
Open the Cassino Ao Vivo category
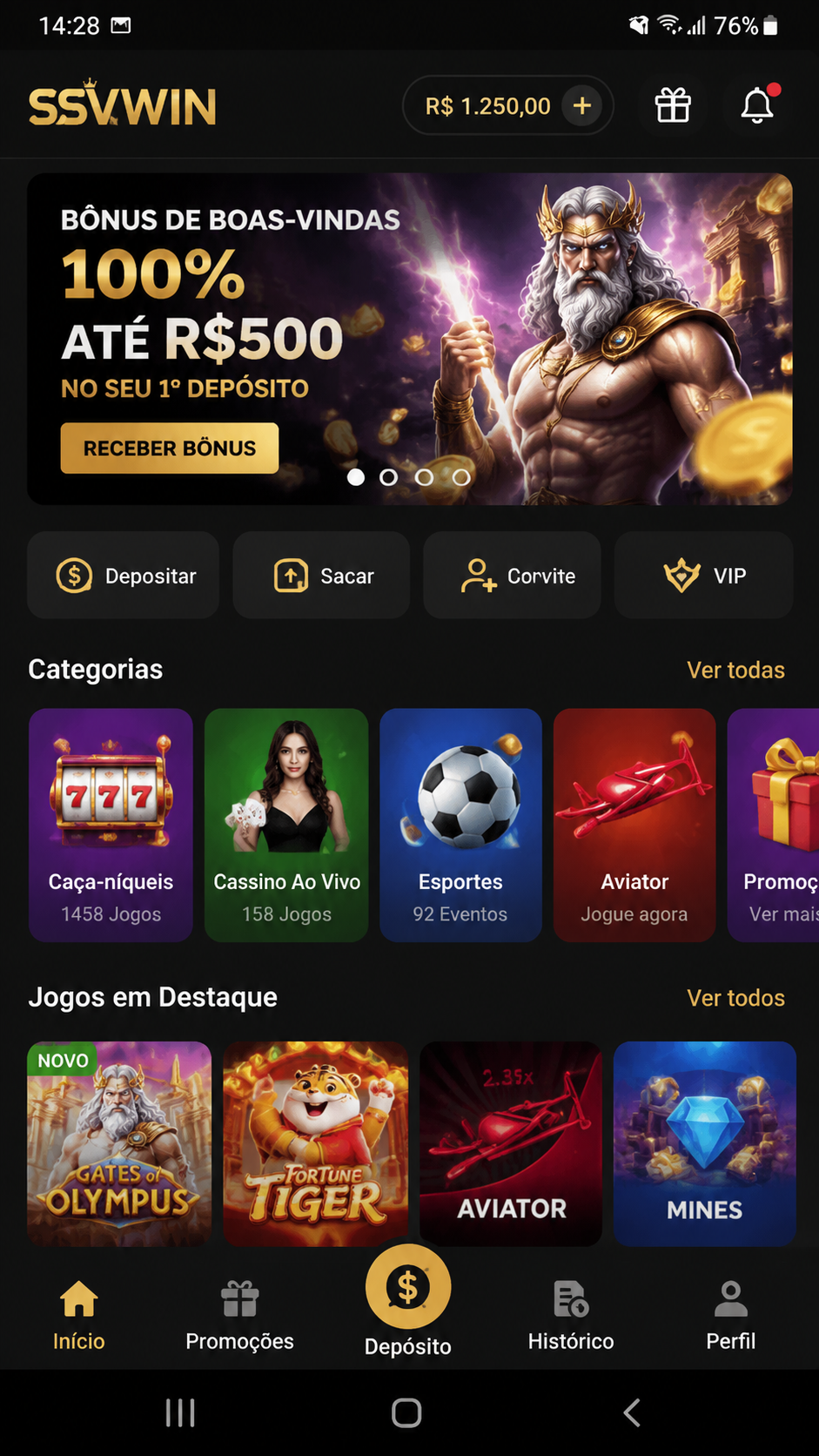coord(286,825)
